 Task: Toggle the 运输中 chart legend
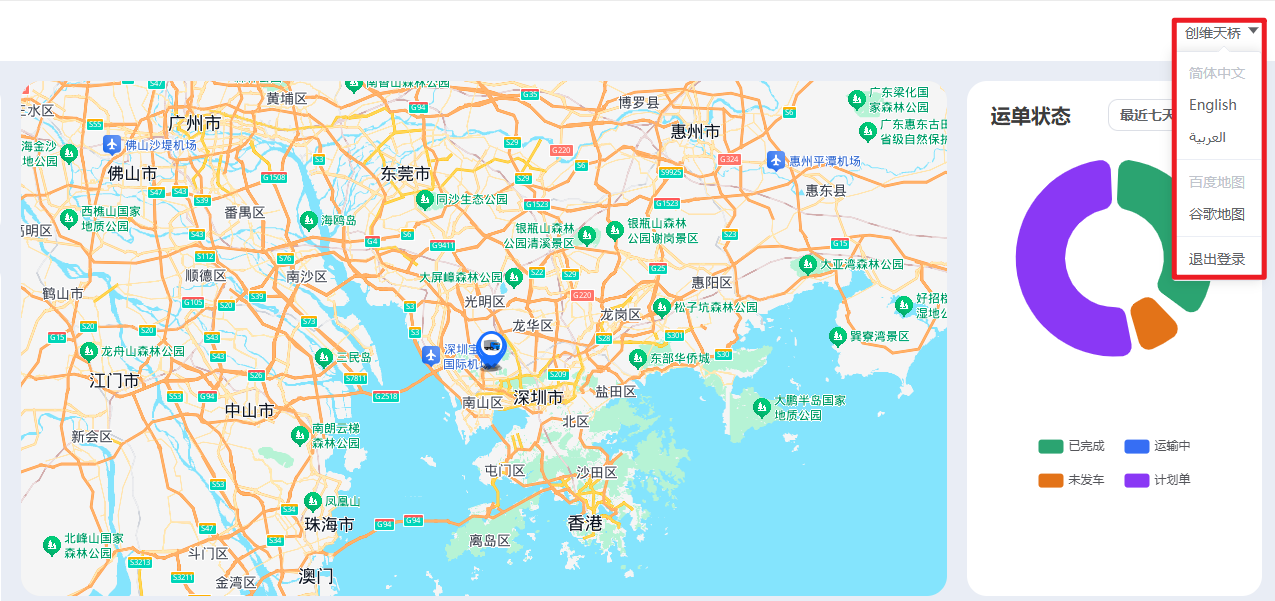tap(1158, 447)
